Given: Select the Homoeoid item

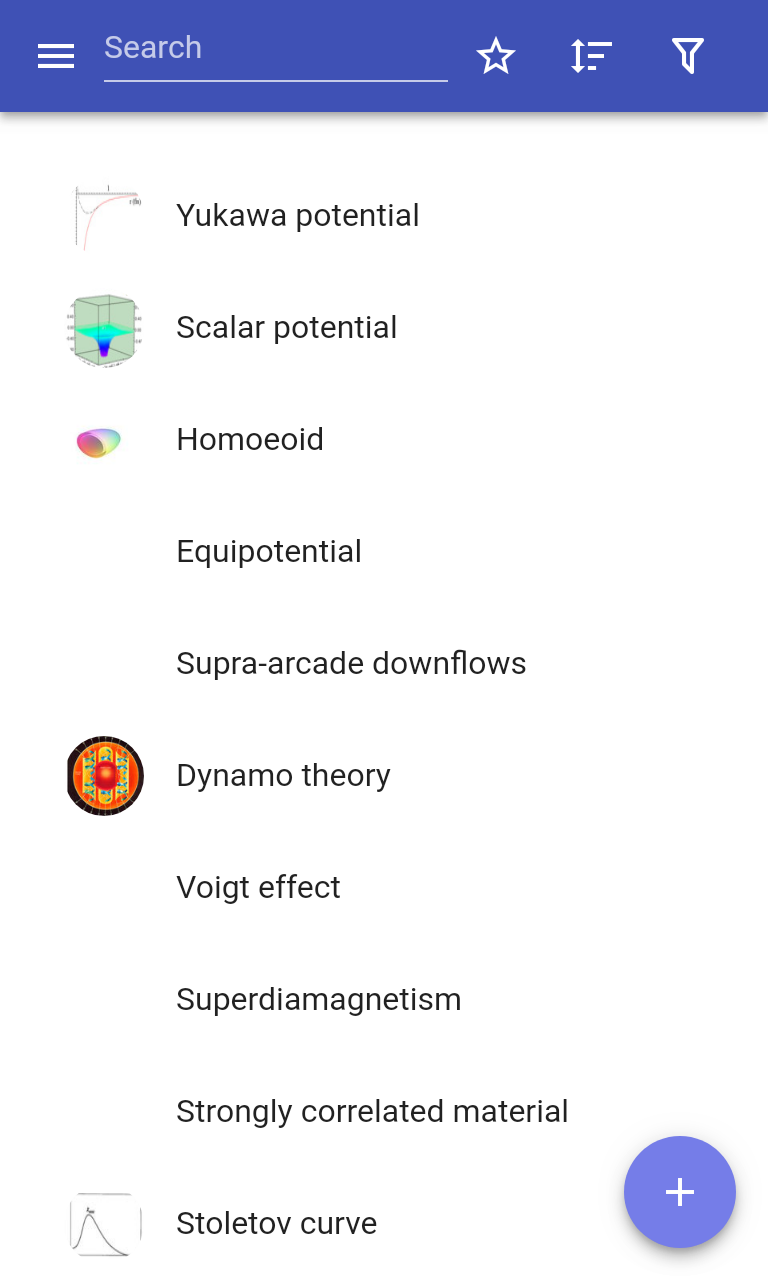Looking at the screenshot, I should click(250, 440).
